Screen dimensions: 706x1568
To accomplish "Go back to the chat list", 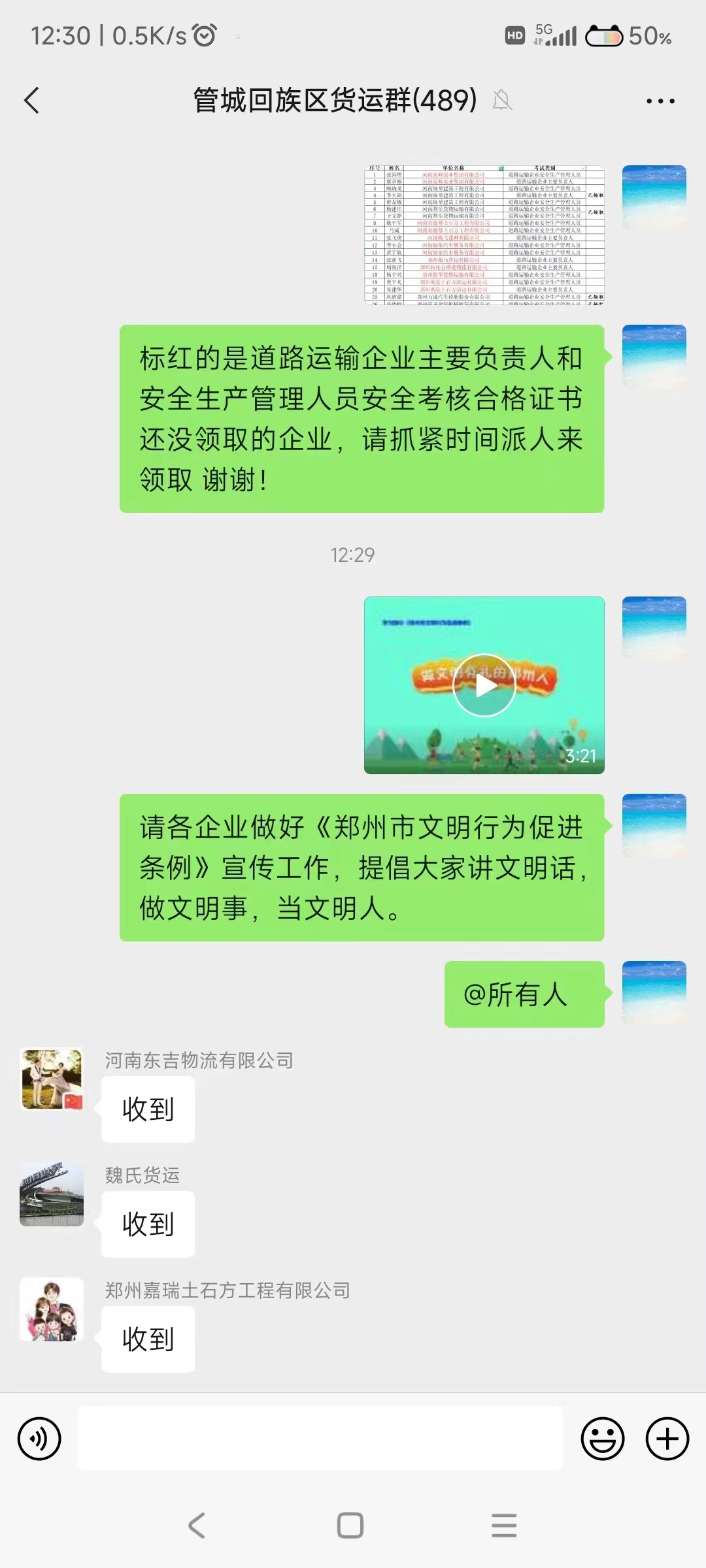I will (x=31, y=101).
